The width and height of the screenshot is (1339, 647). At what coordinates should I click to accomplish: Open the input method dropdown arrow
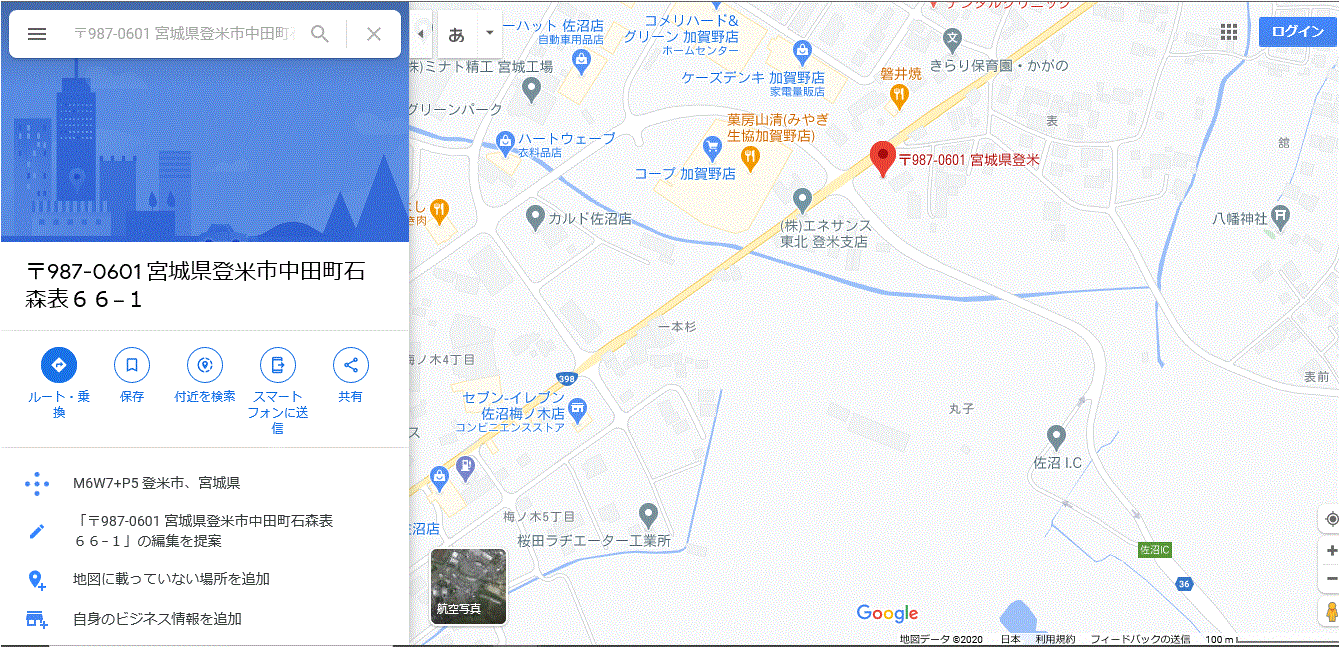(x=489, y=33)
